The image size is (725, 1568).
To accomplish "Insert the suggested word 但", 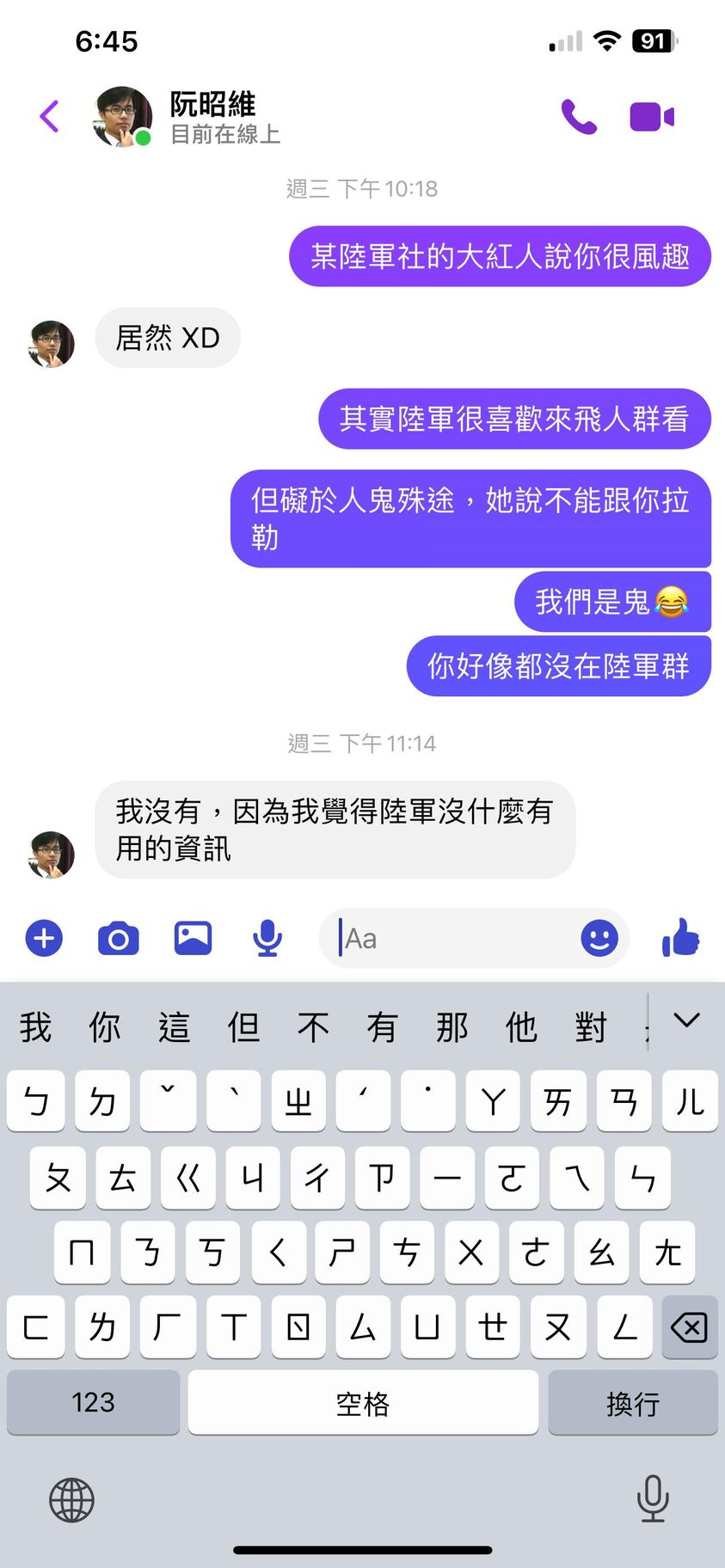I will pyautogui.click(x=244, y=1027).
